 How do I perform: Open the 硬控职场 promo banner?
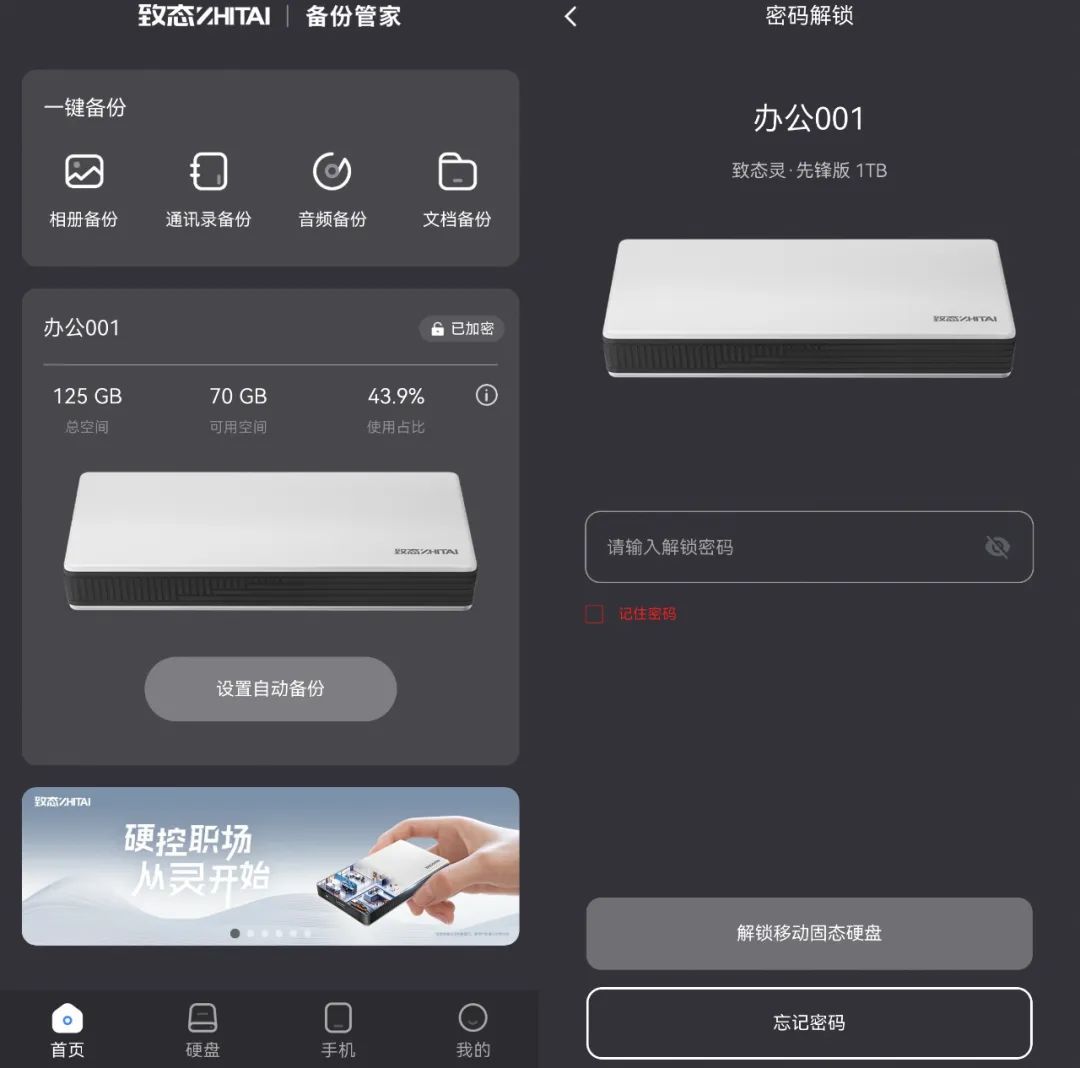270,865
